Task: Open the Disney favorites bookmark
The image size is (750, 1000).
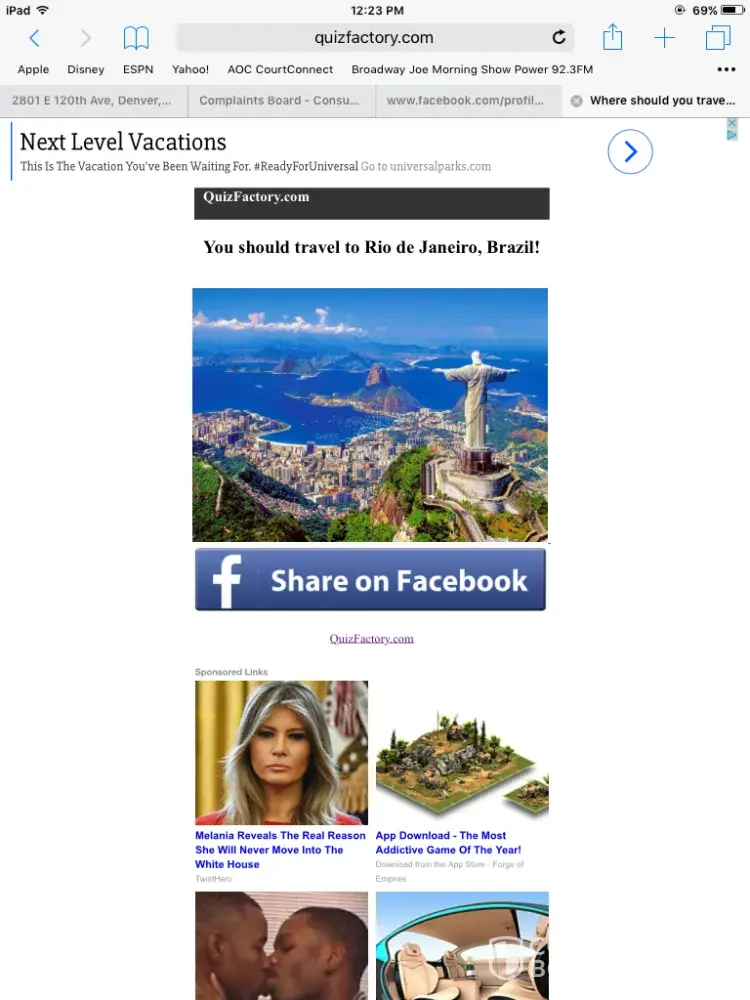Action: [86, 70]
